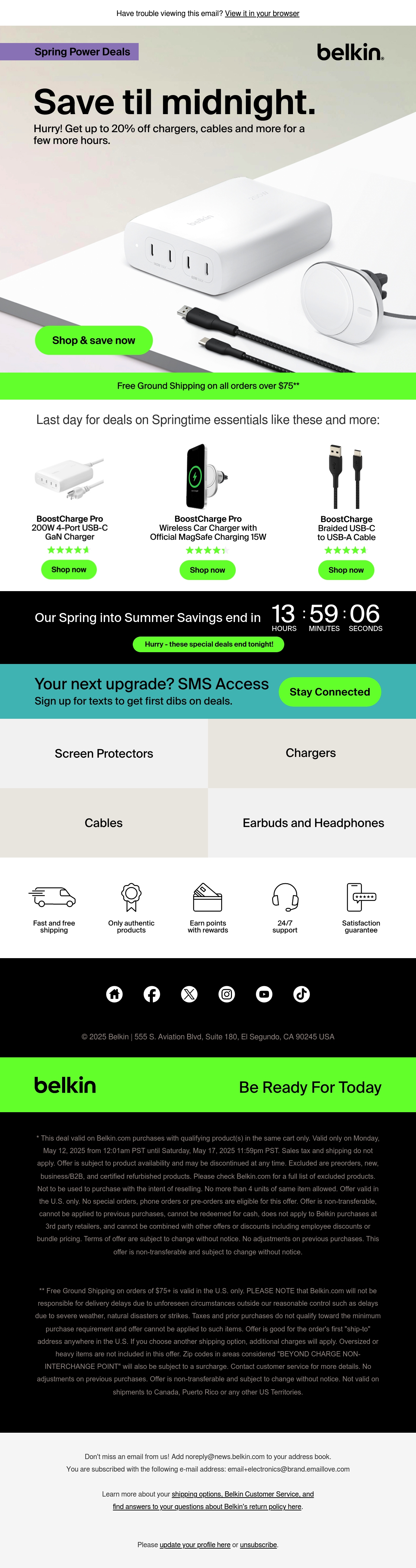Shop now for the Wireless Car Charger
The width and height of the screenshot is (416, 1568).
tap(207, 570)
